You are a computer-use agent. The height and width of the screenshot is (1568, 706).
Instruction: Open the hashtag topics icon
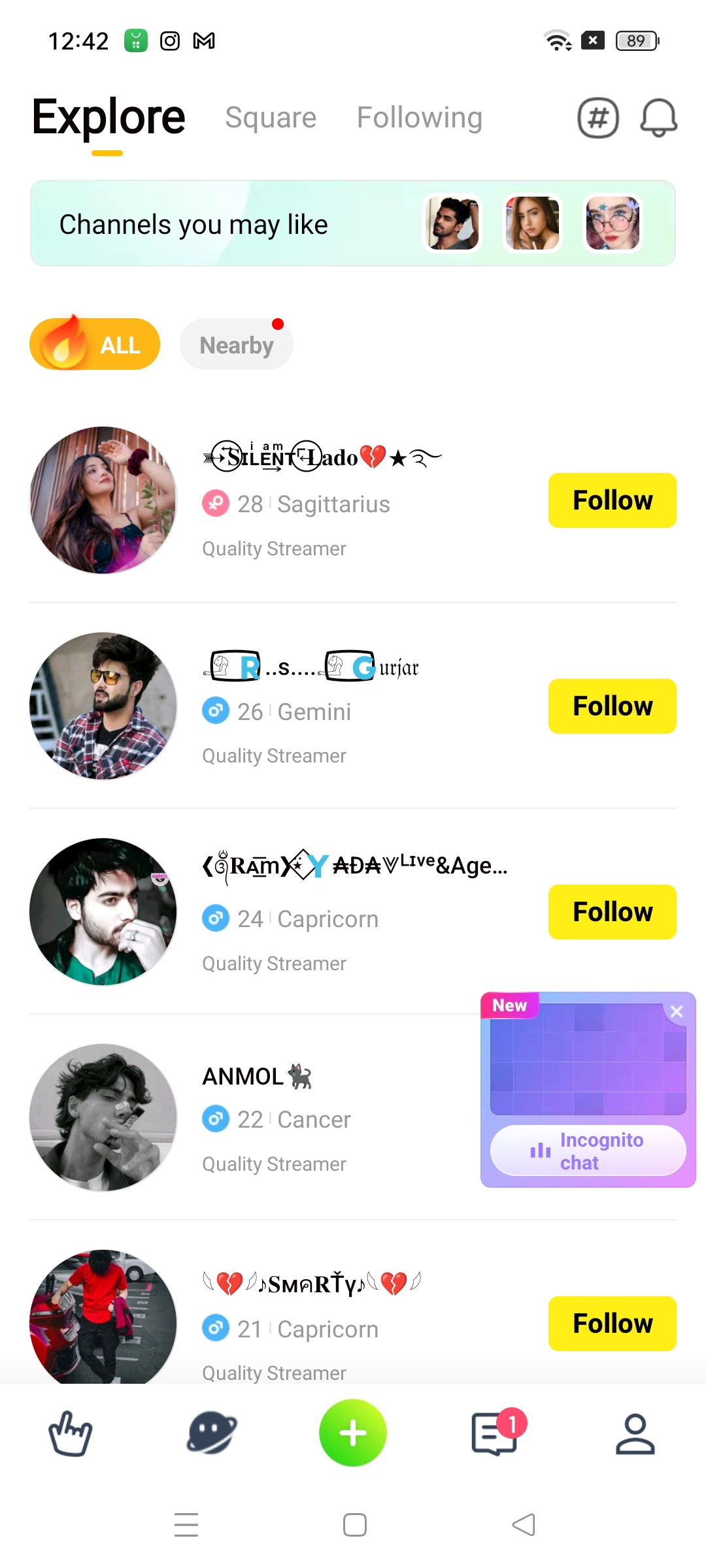pos(597,118)
